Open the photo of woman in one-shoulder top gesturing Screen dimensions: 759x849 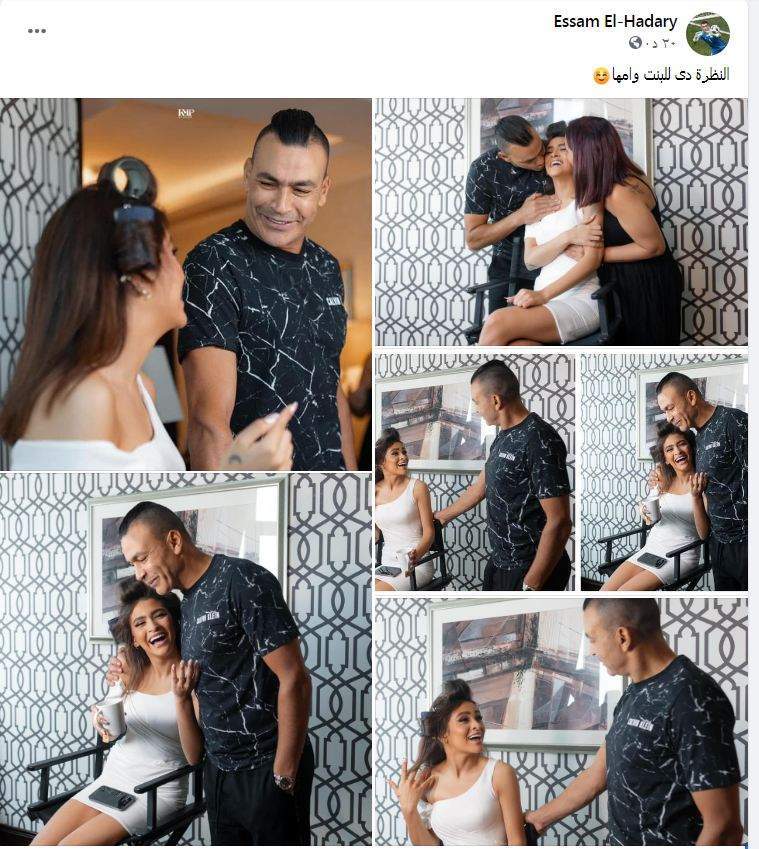tap(560, 721)
